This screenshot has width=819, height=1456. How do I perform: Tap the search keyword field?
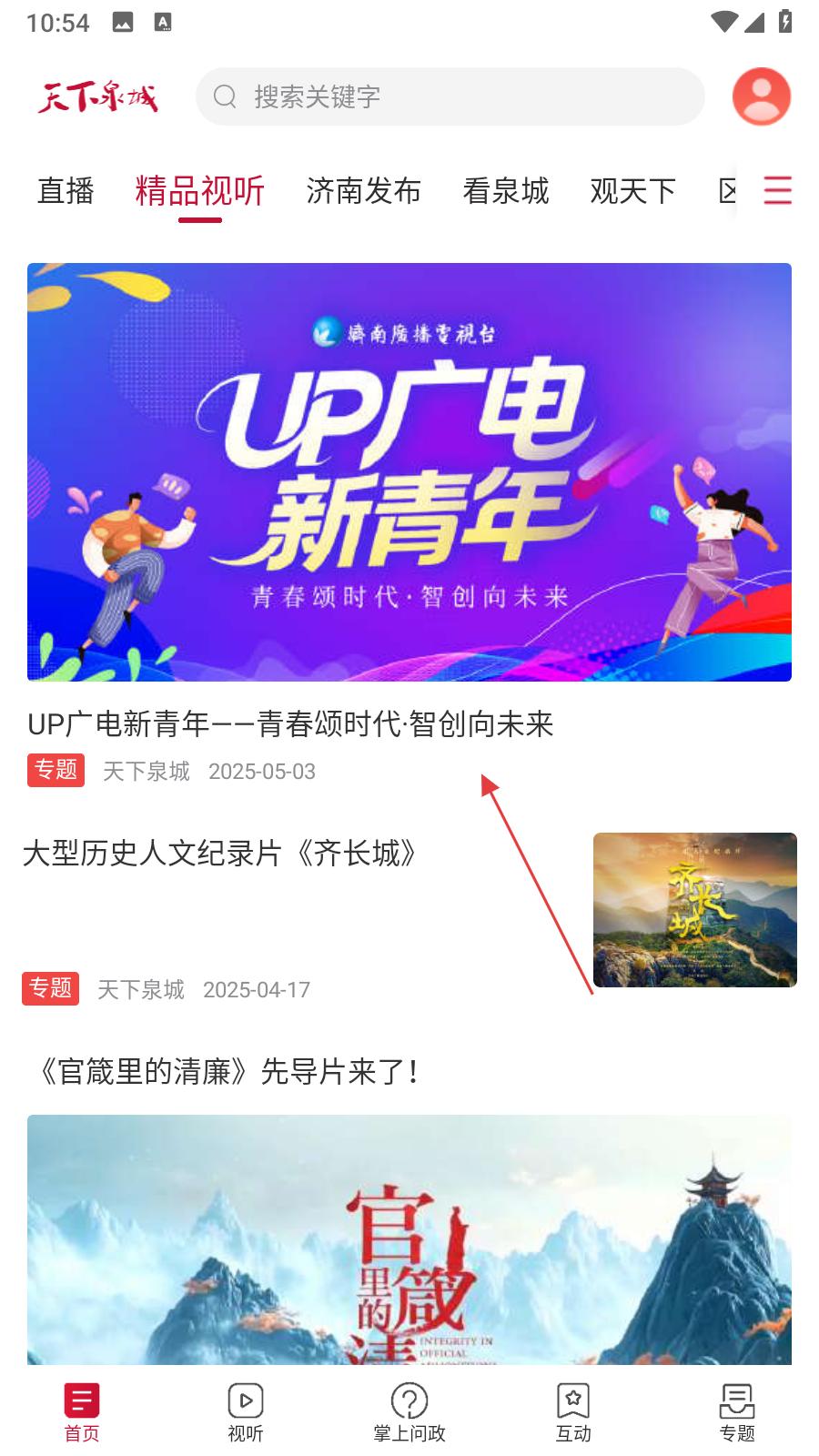pos(450,96)
